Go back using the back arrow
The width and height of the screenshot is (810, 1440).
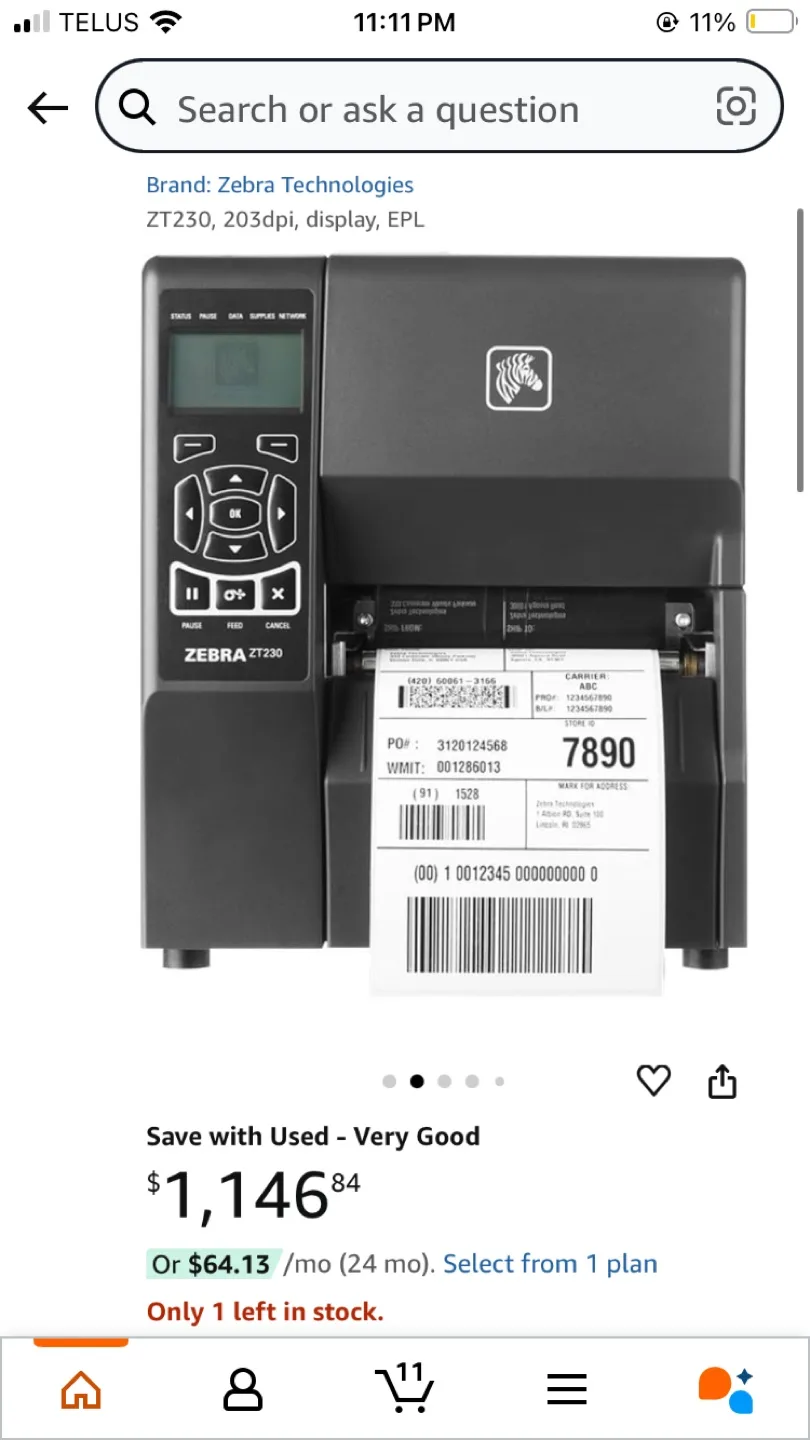point(47,108)
